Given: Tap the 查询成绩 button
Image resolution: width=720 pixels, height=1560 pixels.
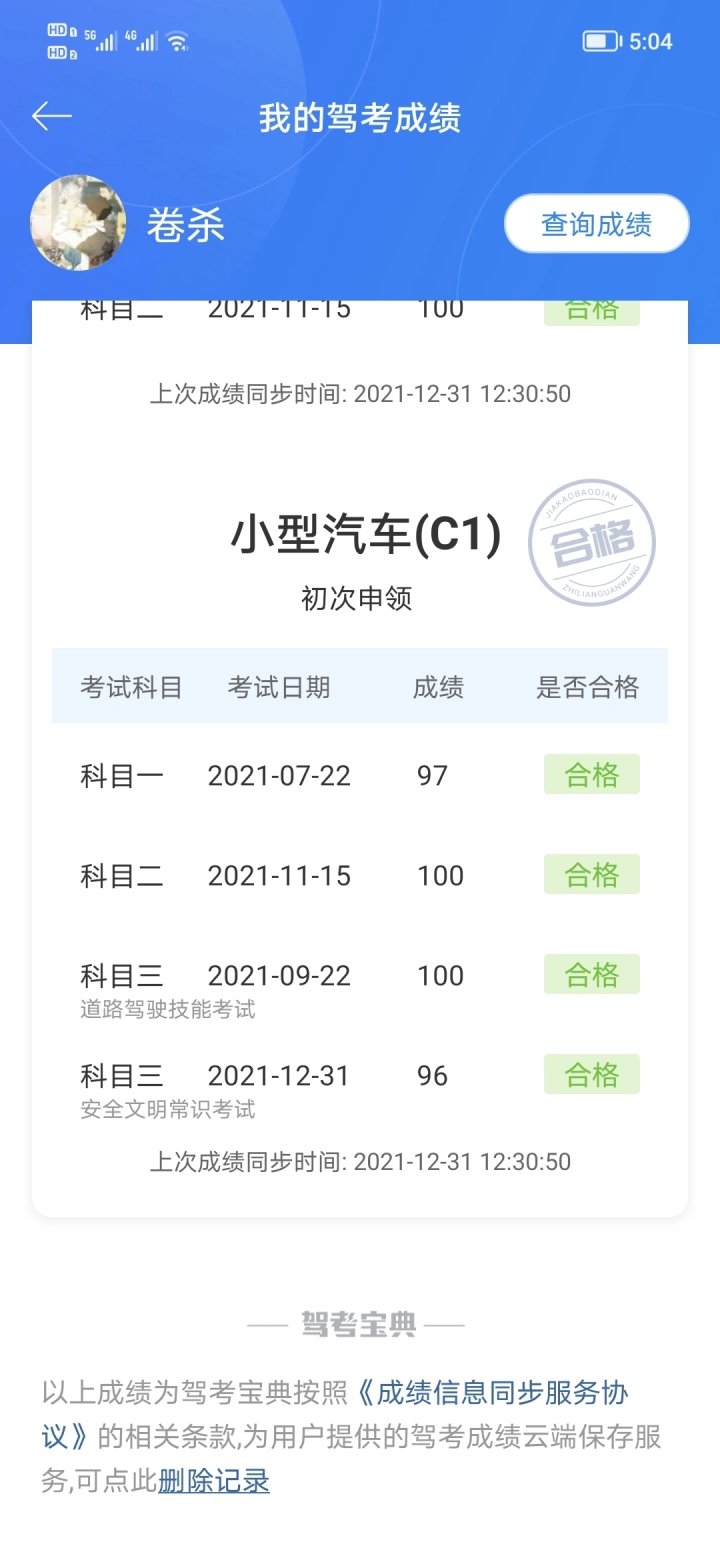Looking at the screenshot, I should point(597,223).
